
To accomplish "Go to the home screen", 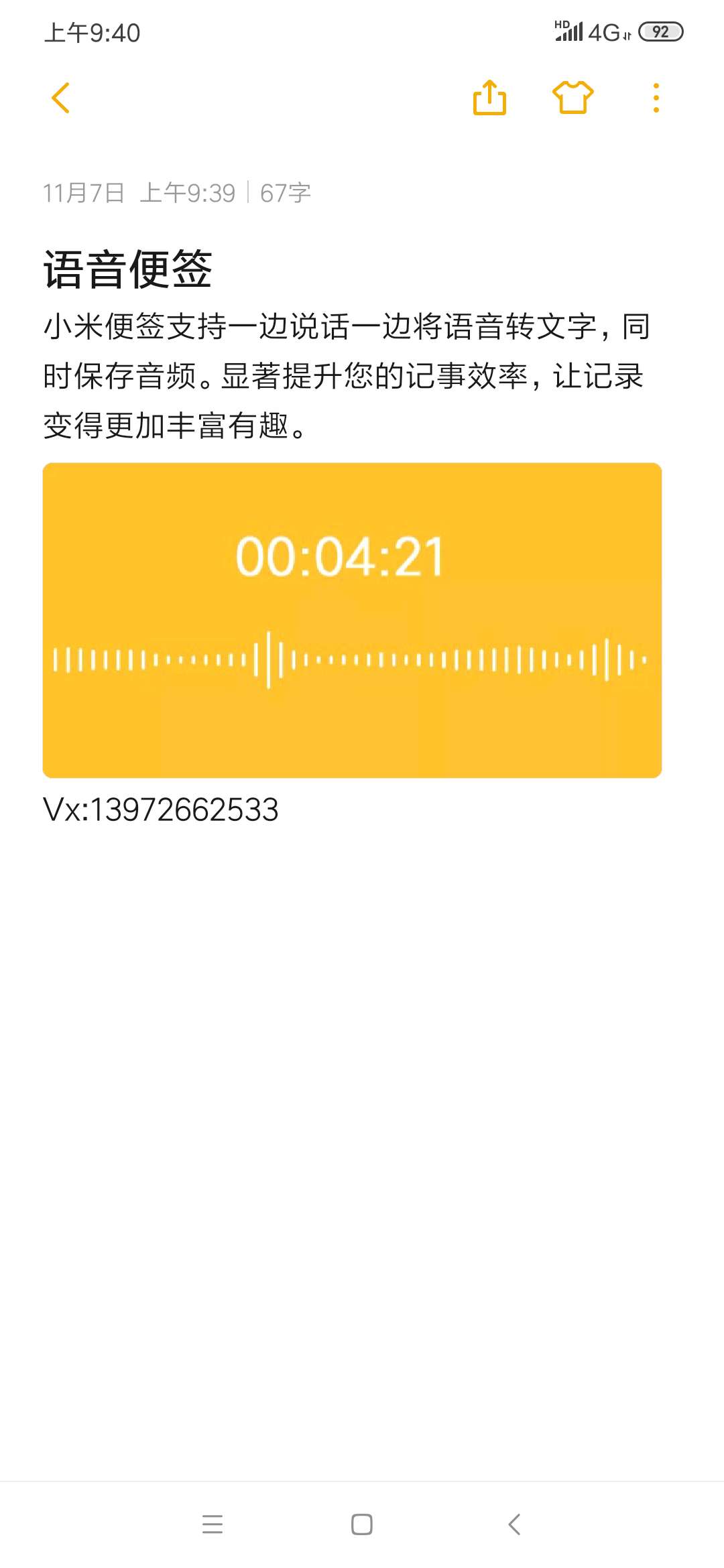I will [362, 1524].
